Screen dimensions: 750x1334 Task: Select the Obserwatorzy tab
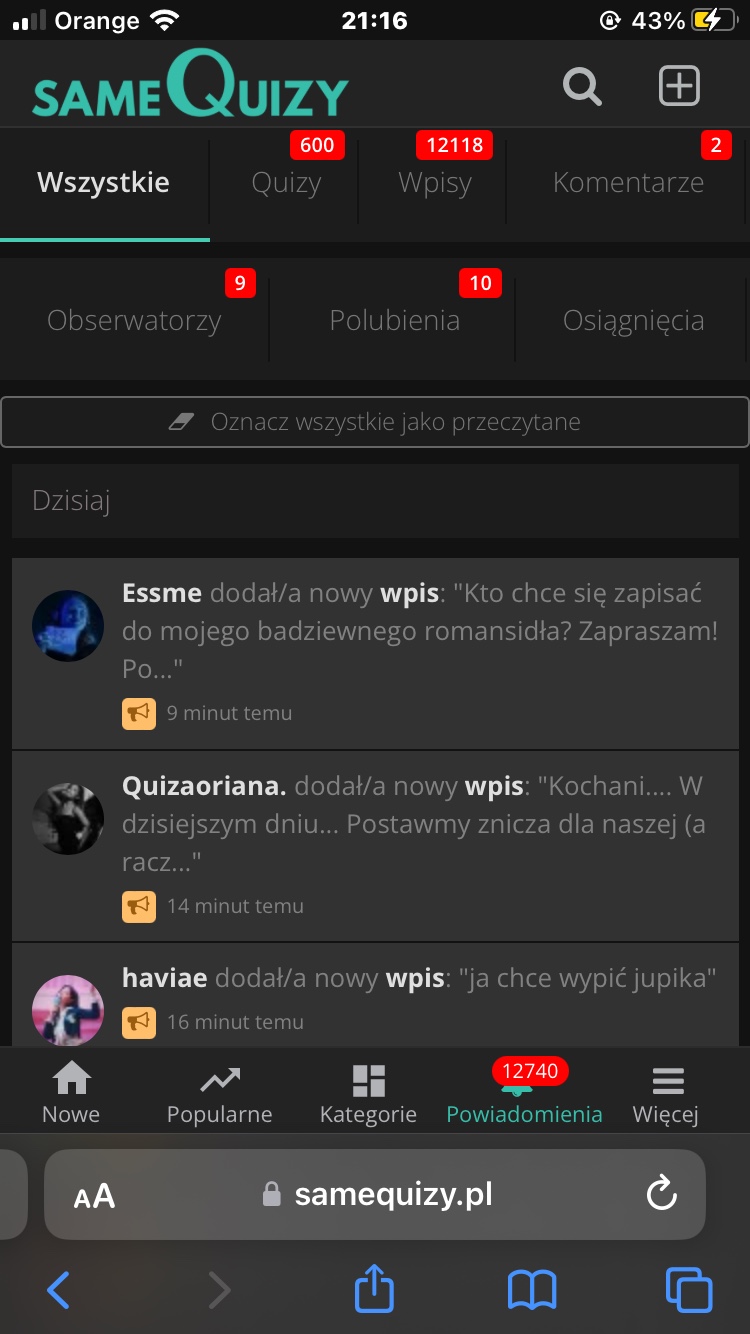134,321
